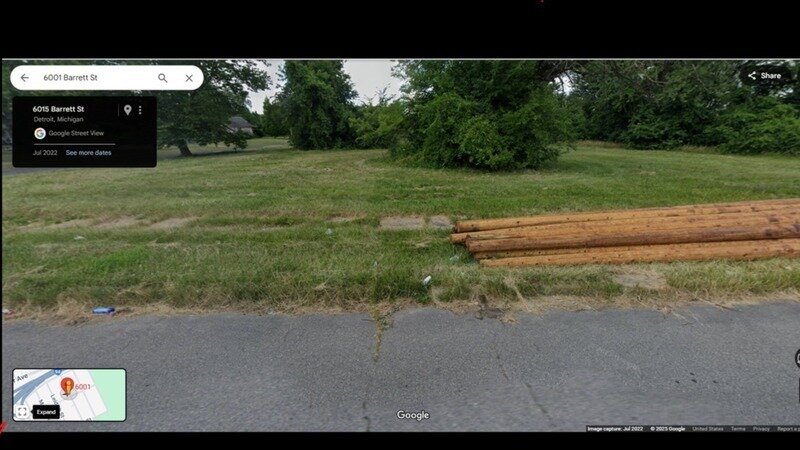Image resolution: width=800 pixels, height=450 pixels.
Task: Tap the location pin on address card
Action: (x=127, y=110)
